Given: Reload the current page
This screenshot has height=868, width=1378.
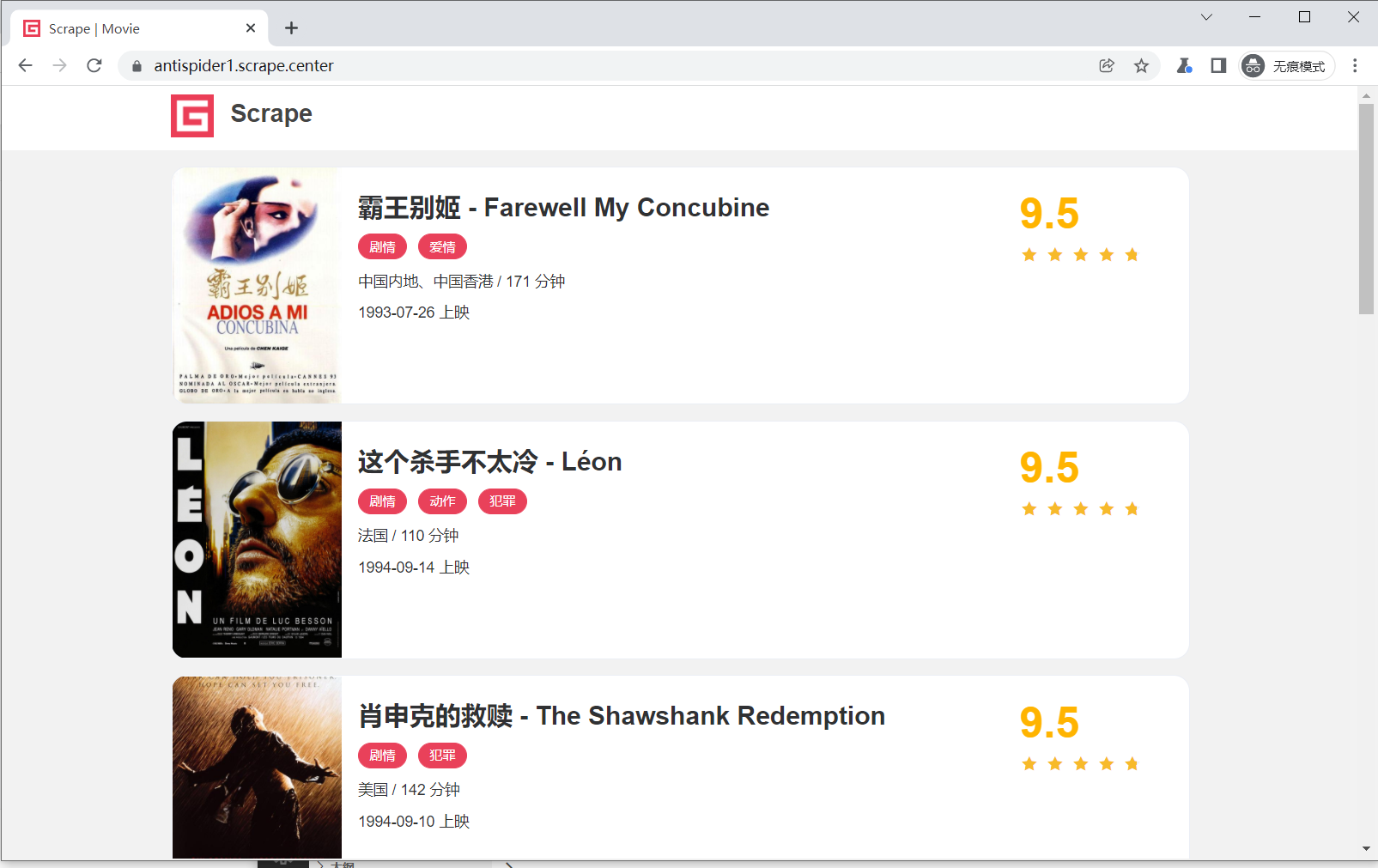Looking at the screenshot, I should (x=94, y=65).
